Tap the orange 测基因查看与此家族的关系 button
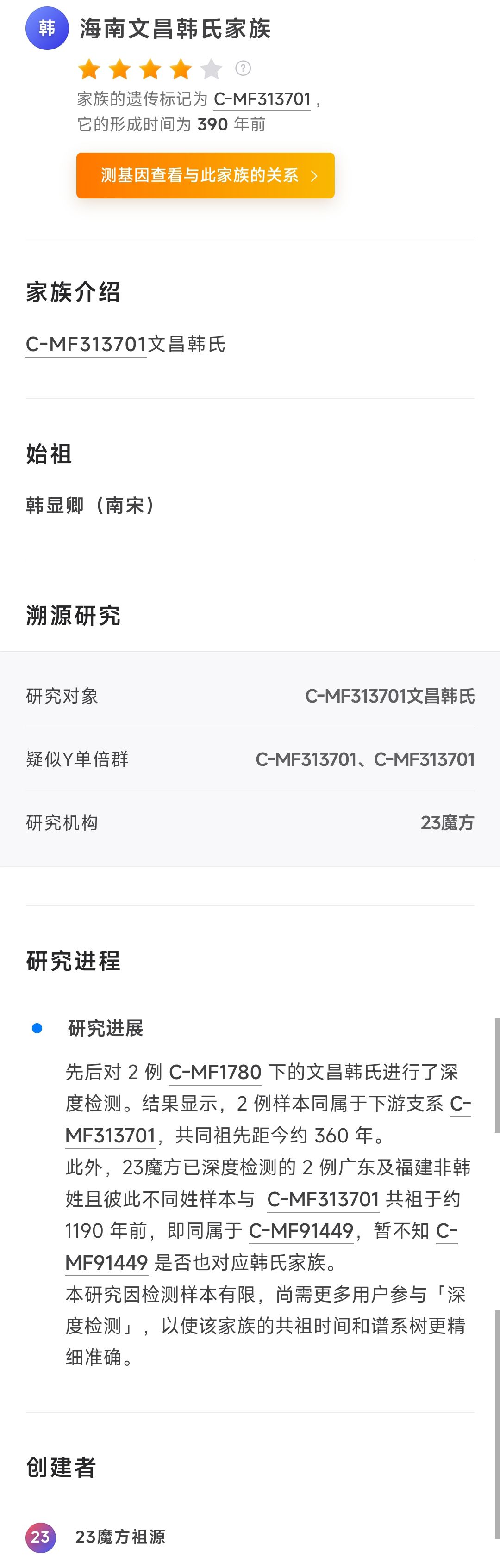500x1568 pixels. pyautogui.click(x=205, y=175)
